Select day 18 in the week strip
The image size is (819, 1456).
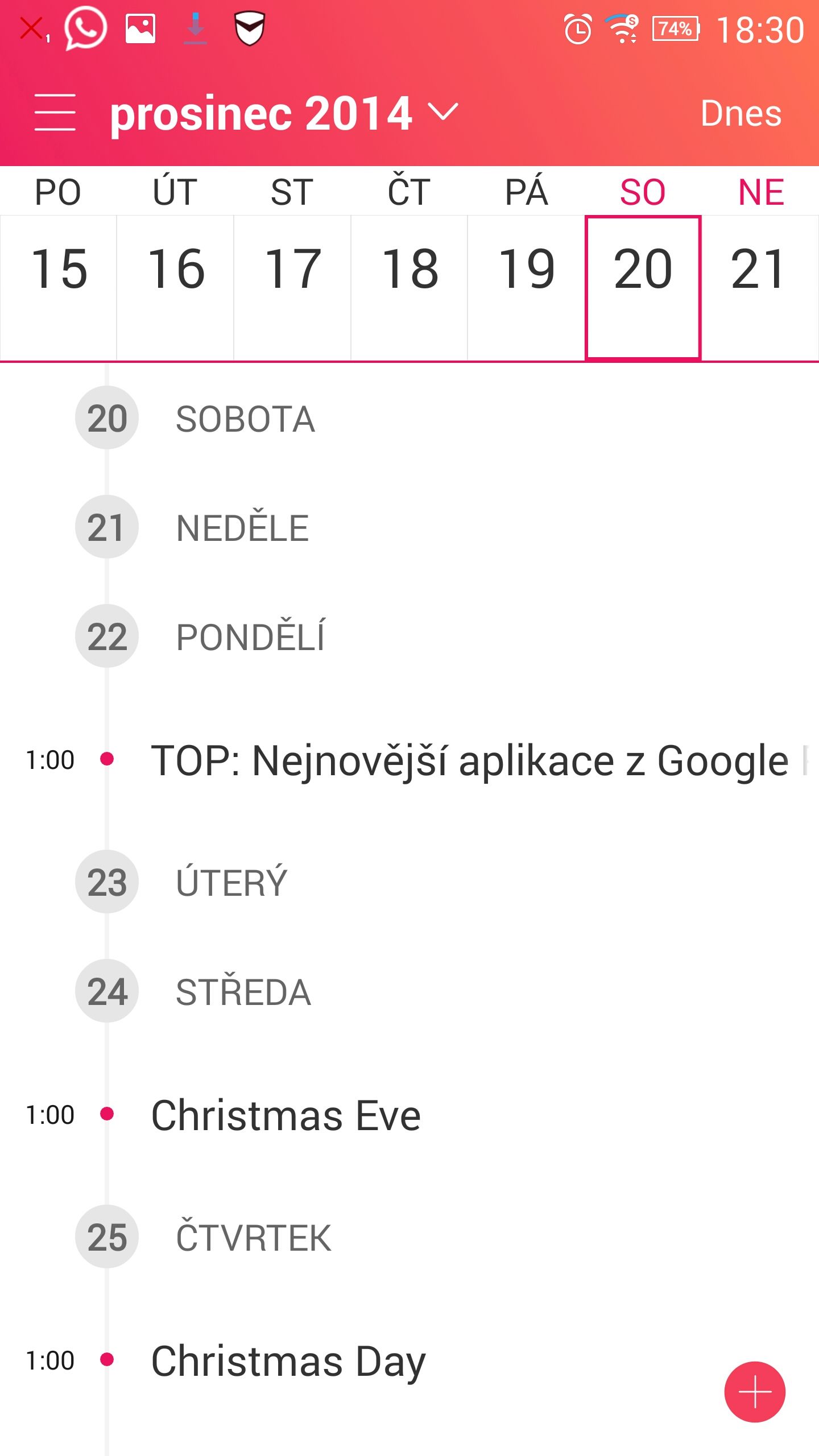coord(409,288)
